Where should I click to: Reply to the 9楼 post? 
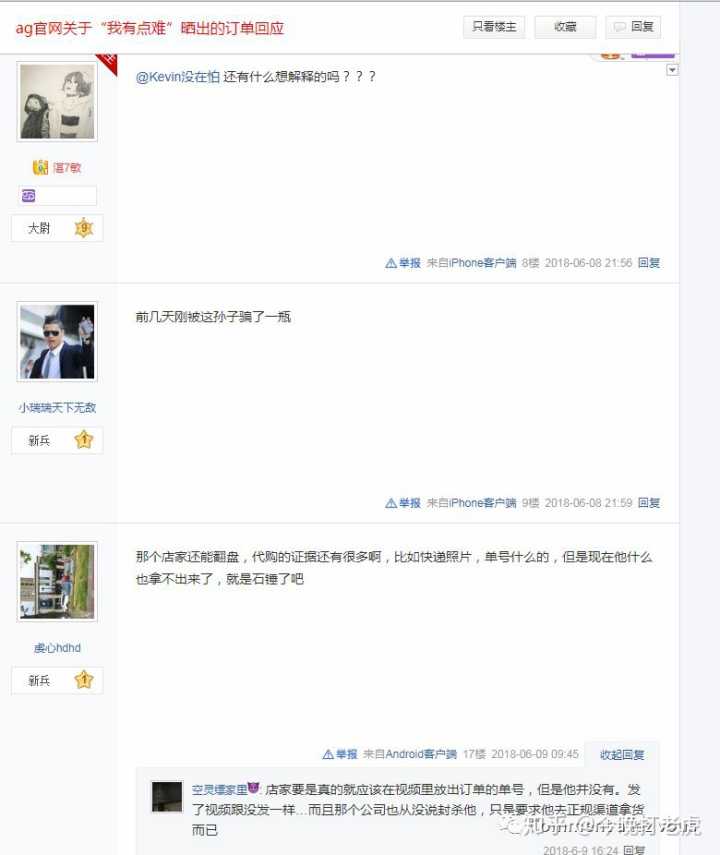pyautogui.click(x=649, y=503)
